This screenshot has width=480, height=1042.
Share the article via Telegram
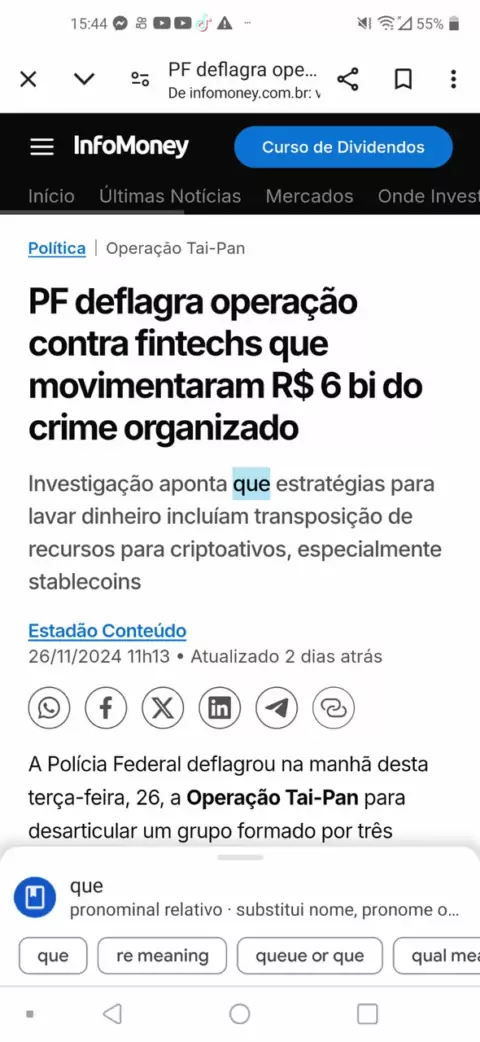[277, 708]
